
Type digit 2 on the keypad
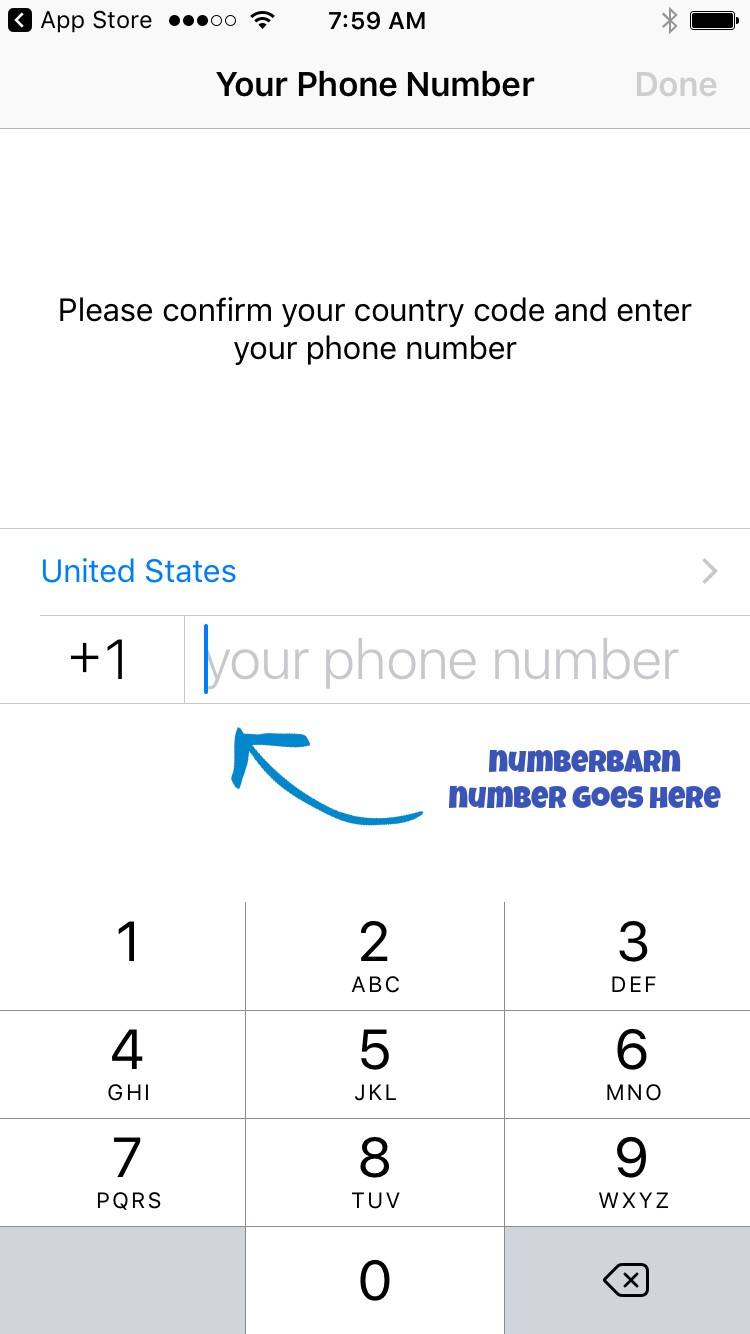click(x=375, y=956)
